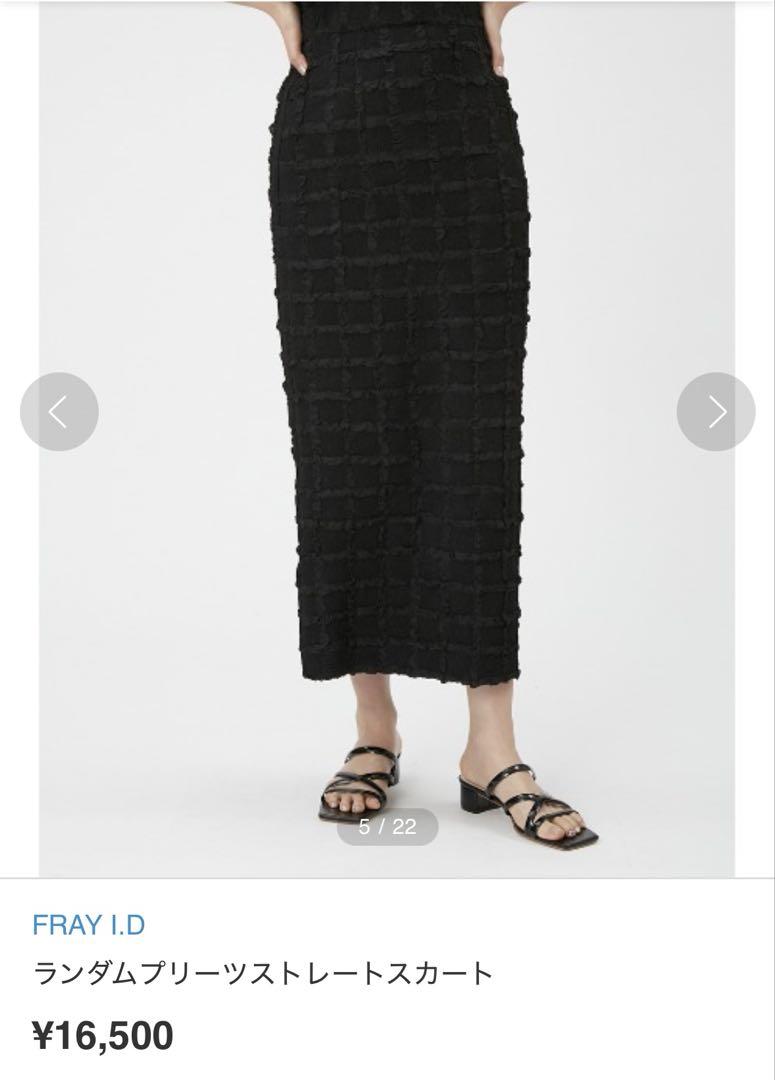Show the previous product image
The width and height of the screenshot is (775, 1080).
coord(59,412)
